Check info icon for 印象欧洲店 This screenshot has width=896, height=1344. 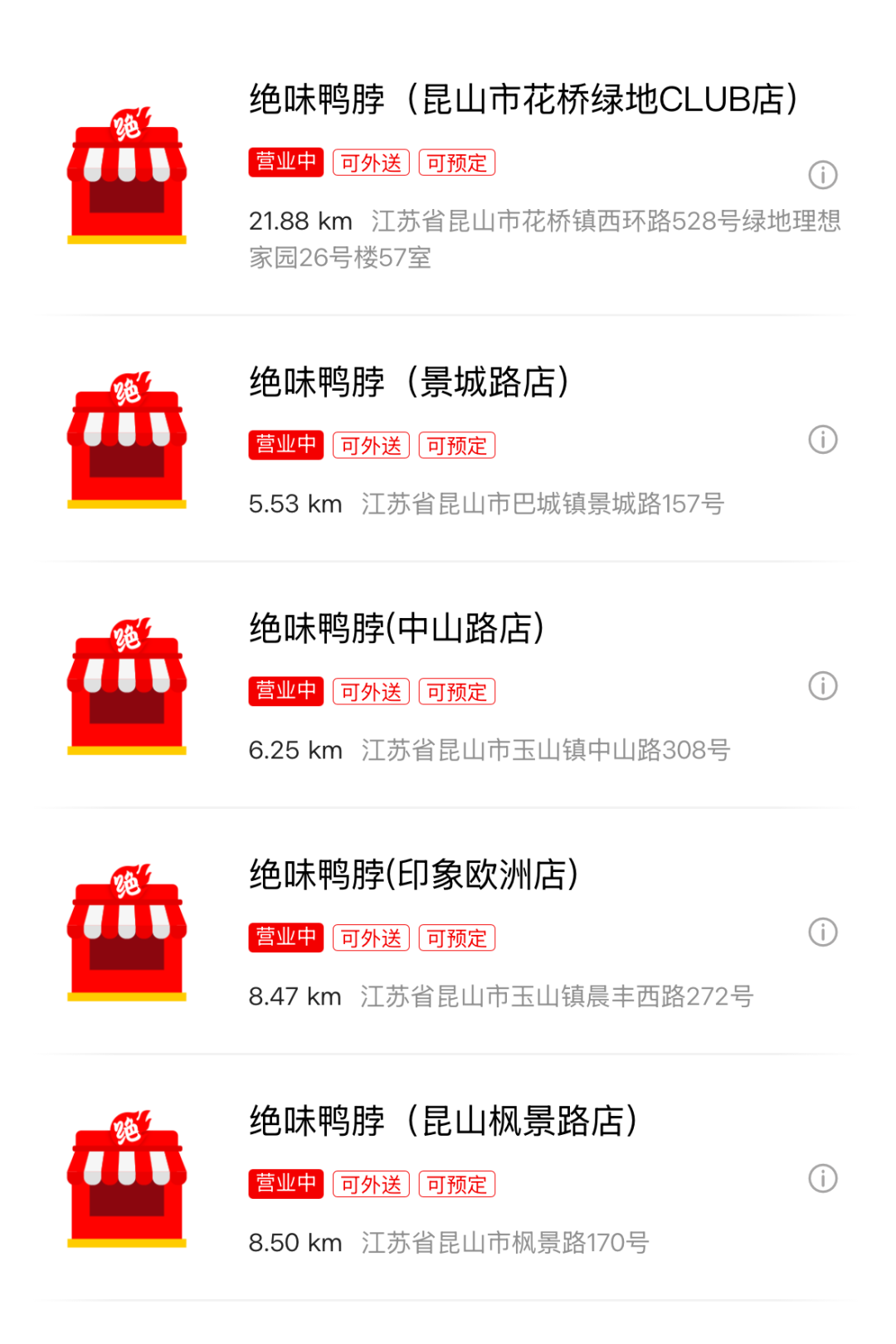[x=822, y=933]
